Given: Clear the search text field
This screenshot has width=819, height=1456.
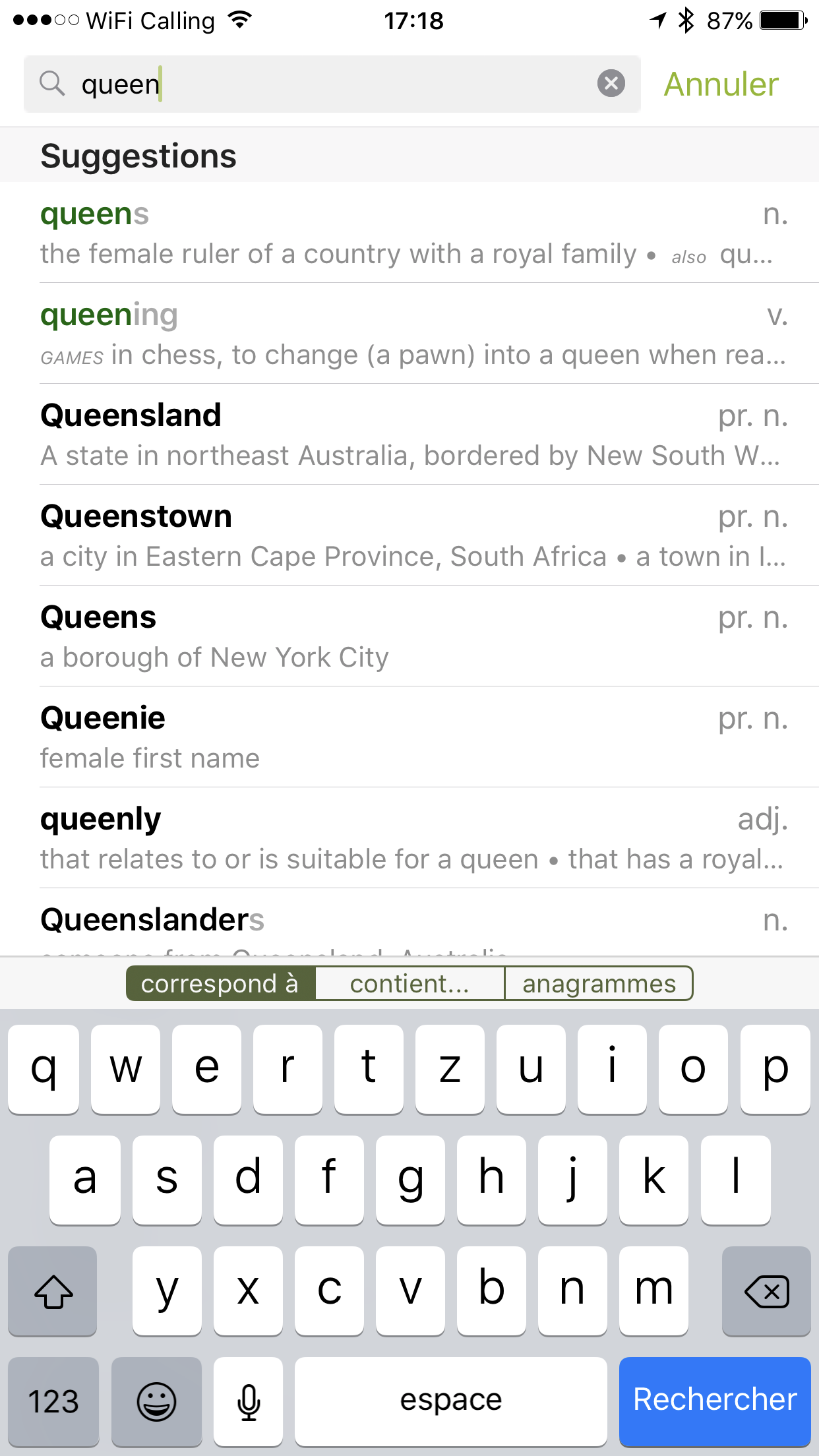Looking at the screenshot, I should coord(611,84).
